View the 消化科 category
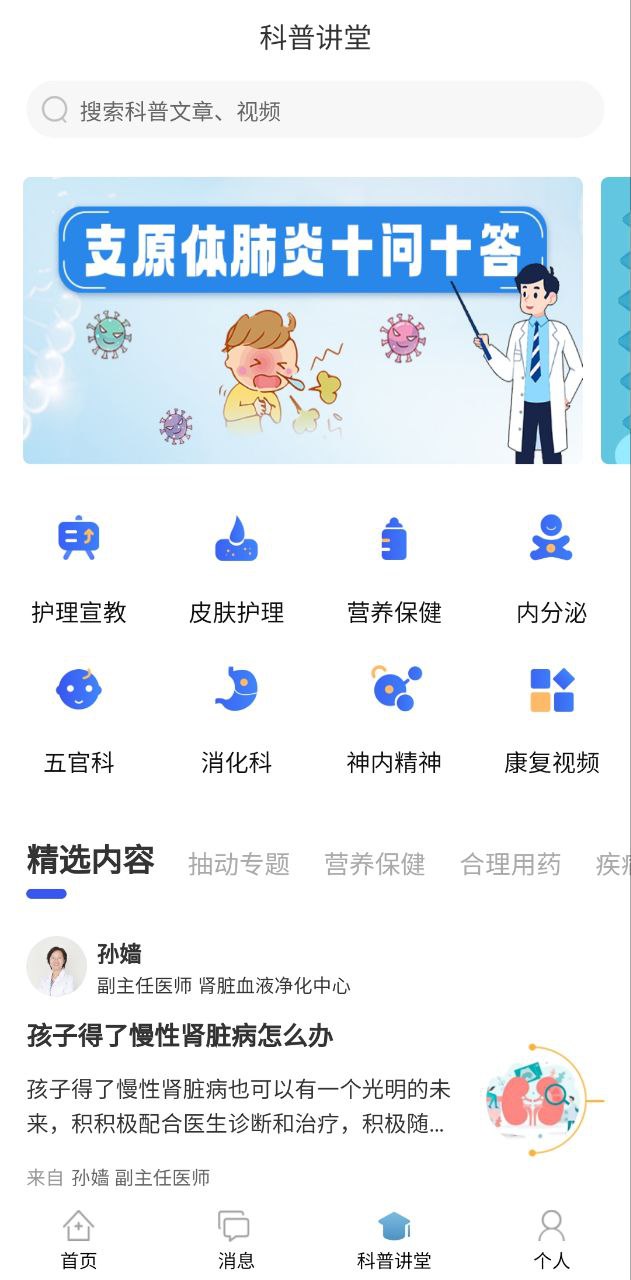The height and width of the screenshot is (1280, 631). tap(236, 716)
